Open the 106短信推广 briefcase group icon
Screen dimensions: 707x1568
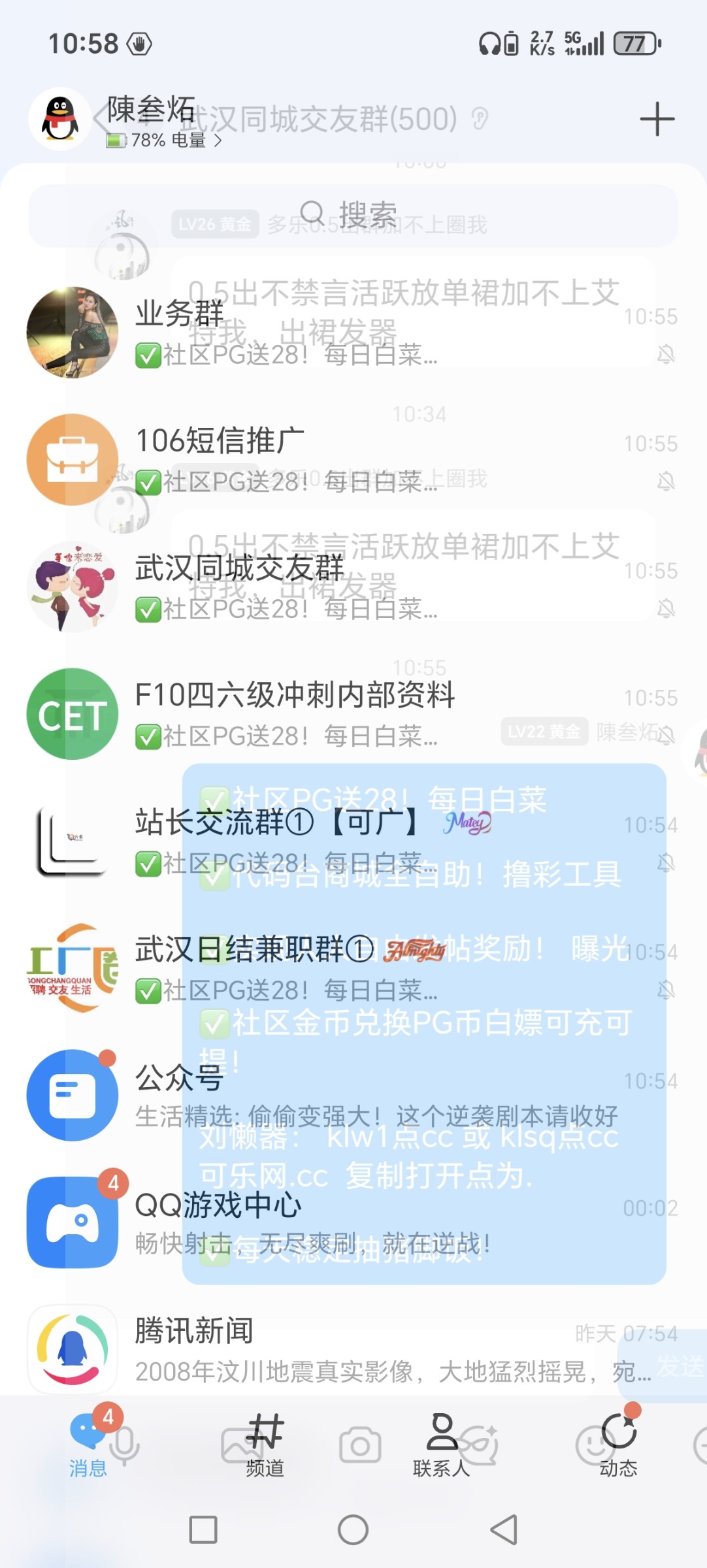coord(72,459)
